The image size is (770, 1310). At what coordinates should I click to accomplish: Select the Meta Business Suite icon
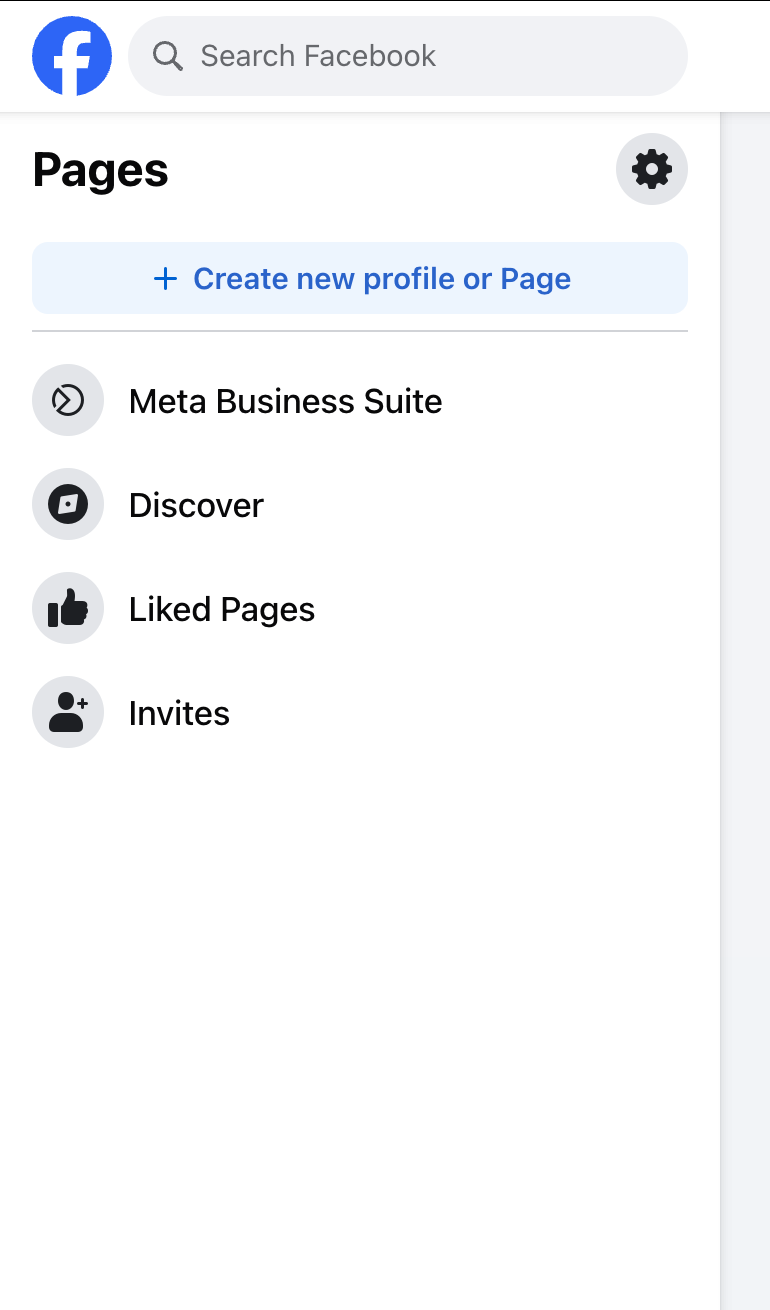pos(68,400)
